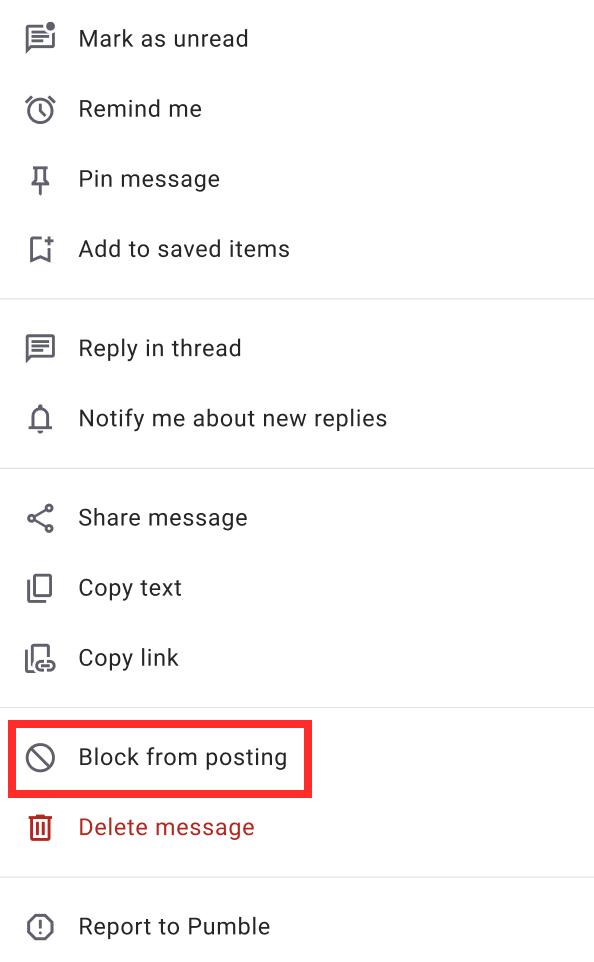Open Report to Pumble
This screenshot has height=962, width=594.
(x=297, y=926)
